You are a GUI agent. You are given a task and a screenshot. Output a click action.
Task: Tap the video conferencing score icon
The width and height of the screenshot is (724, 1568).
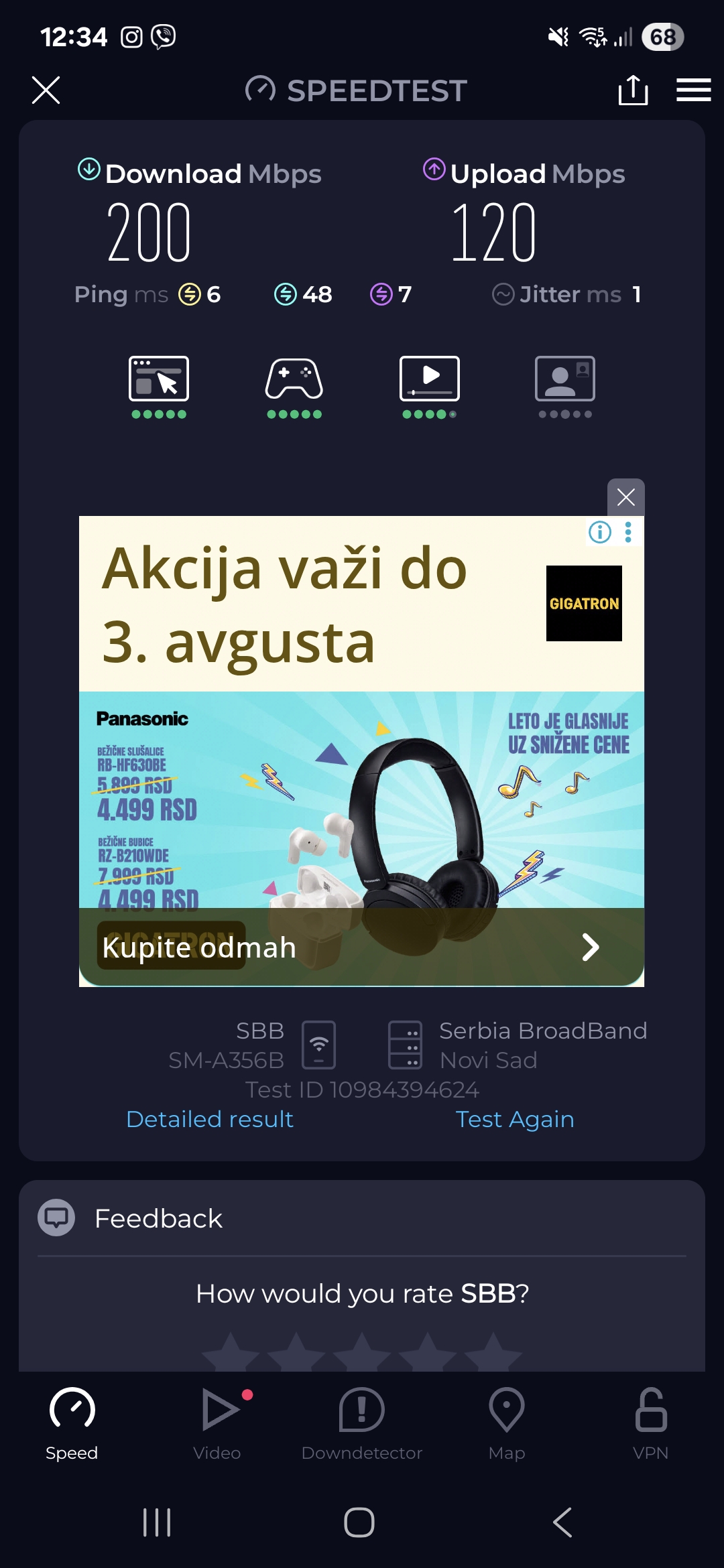[x=565, y=379]
